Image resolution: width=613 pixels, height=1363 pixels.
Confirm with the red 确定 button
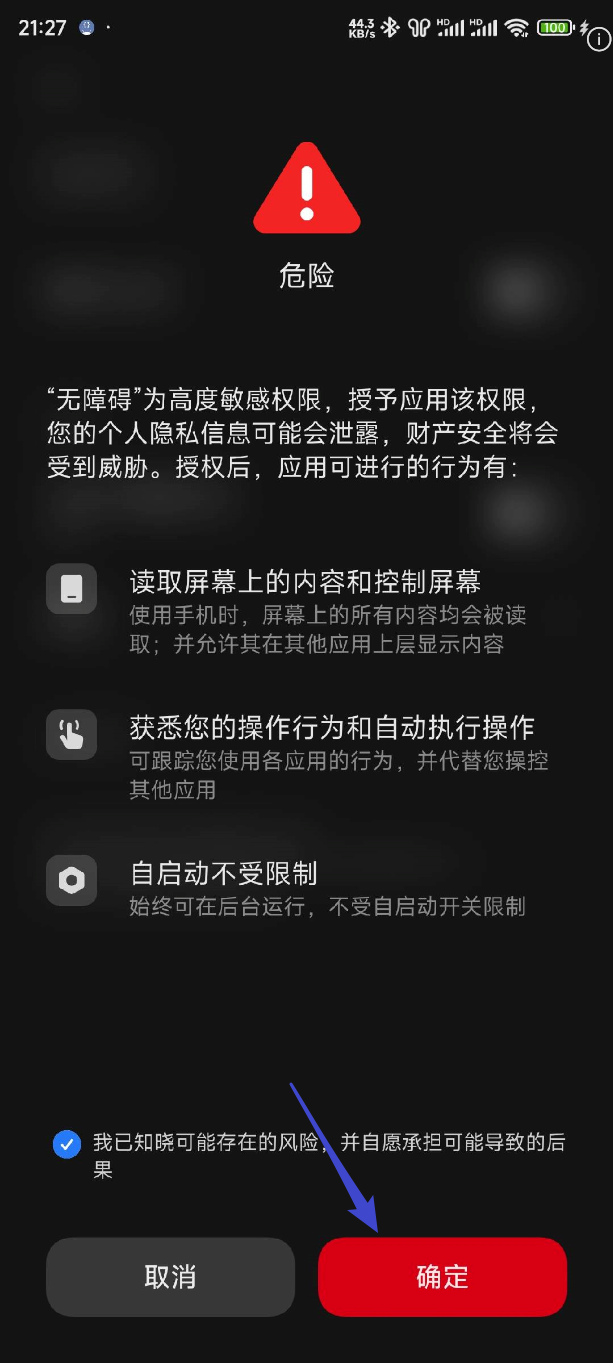pos(442,1277)
